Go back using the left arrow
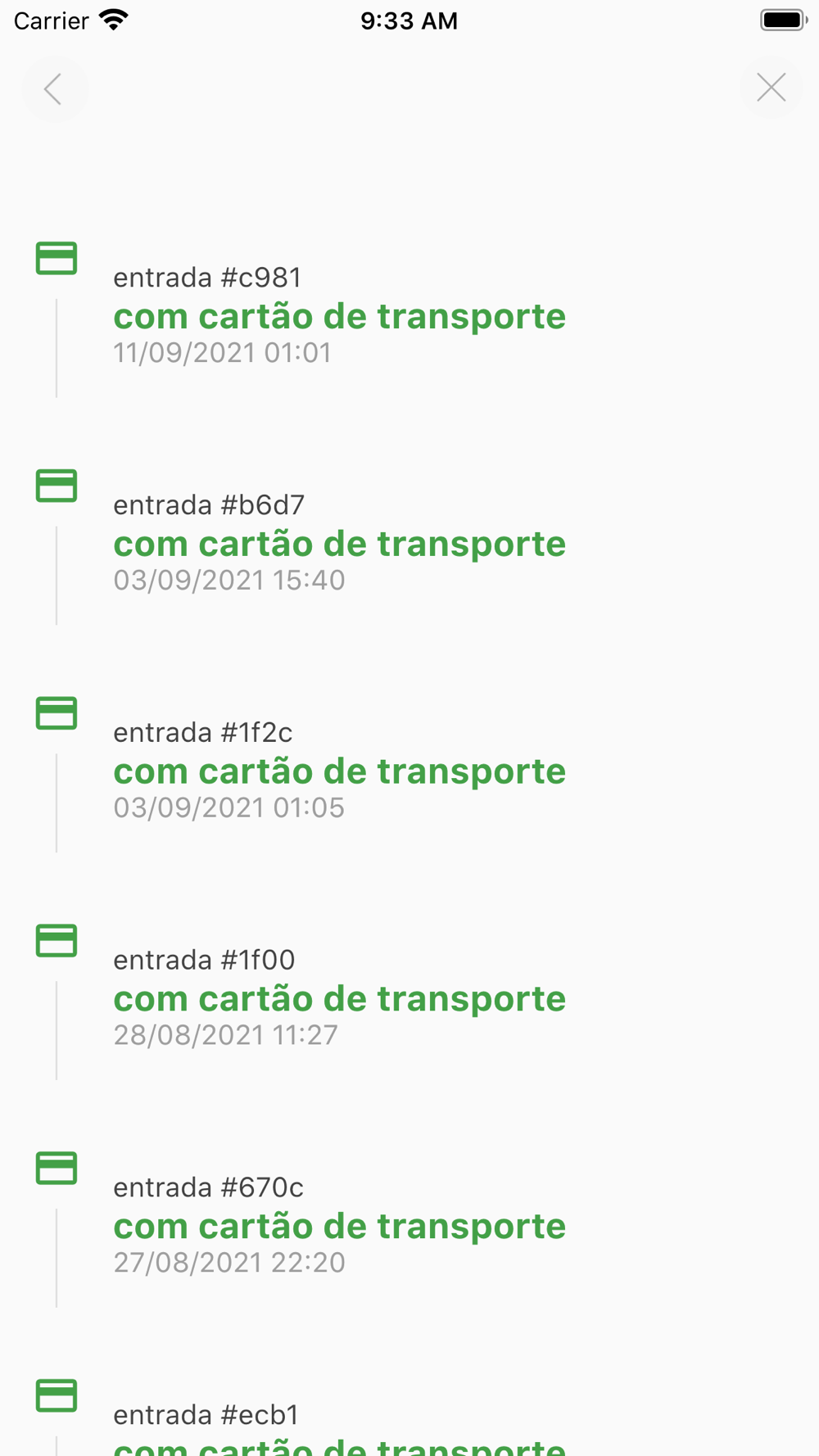 [x=54, y=89]
